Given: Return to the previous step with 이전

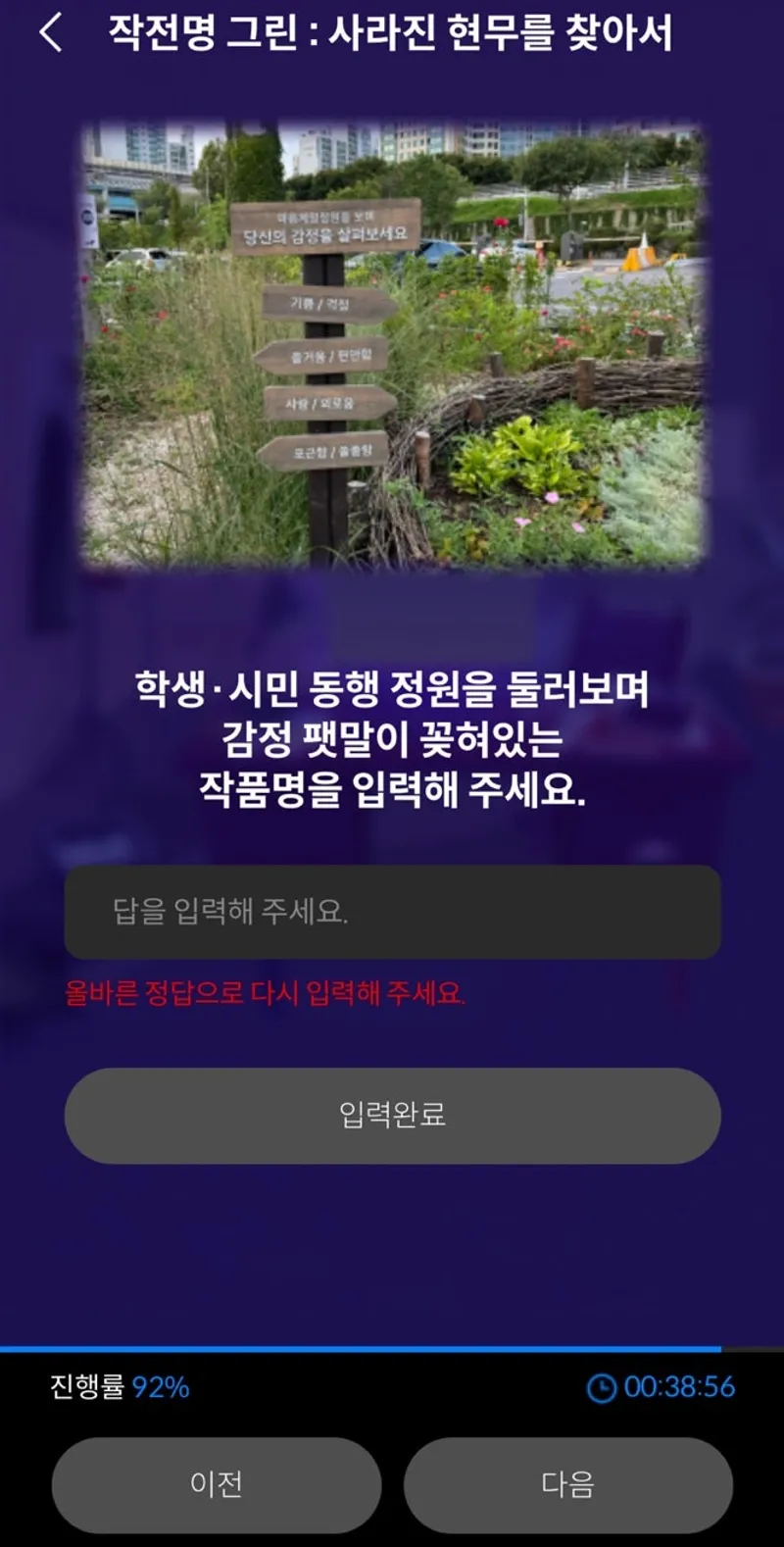Looking at the screenshot, I should coord(216,1484).
